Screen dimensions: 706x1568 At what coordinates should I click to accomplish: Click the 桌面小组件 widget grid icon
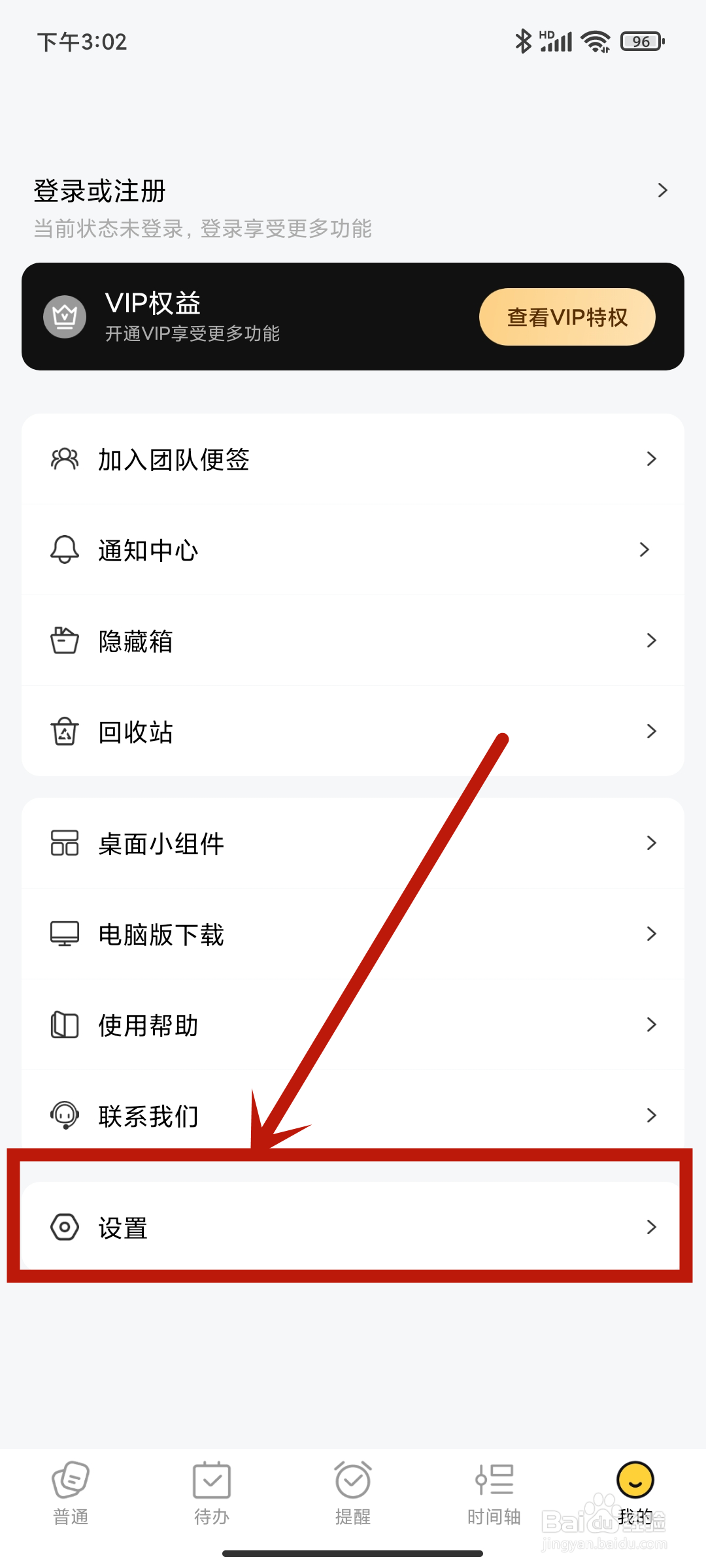64,843
